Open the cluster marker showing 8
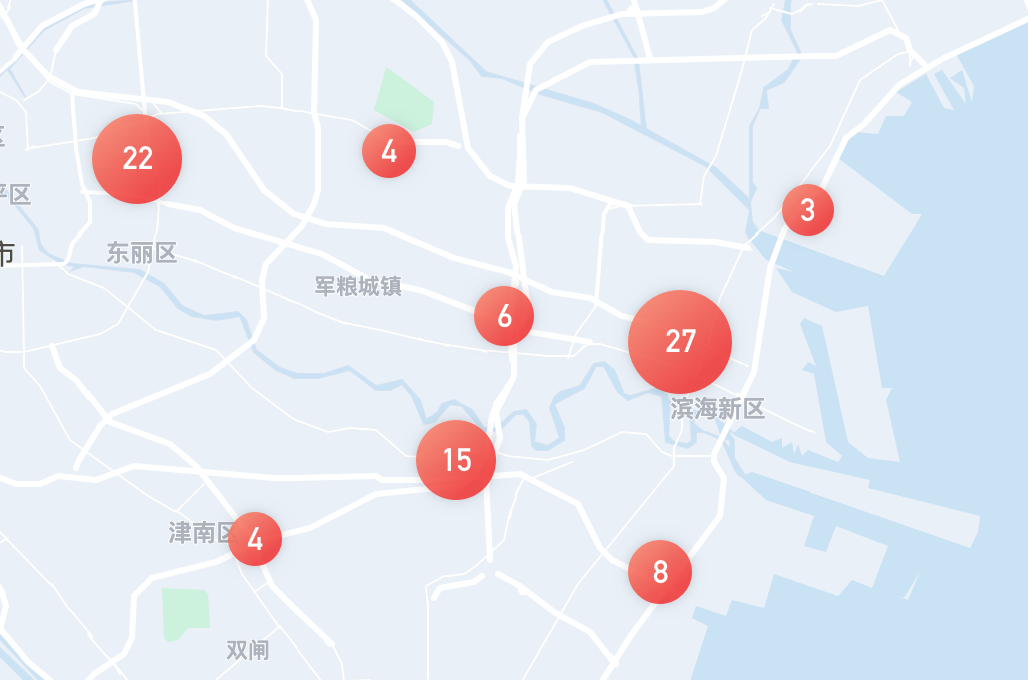The image size is (1028, 684). point(660,572)
